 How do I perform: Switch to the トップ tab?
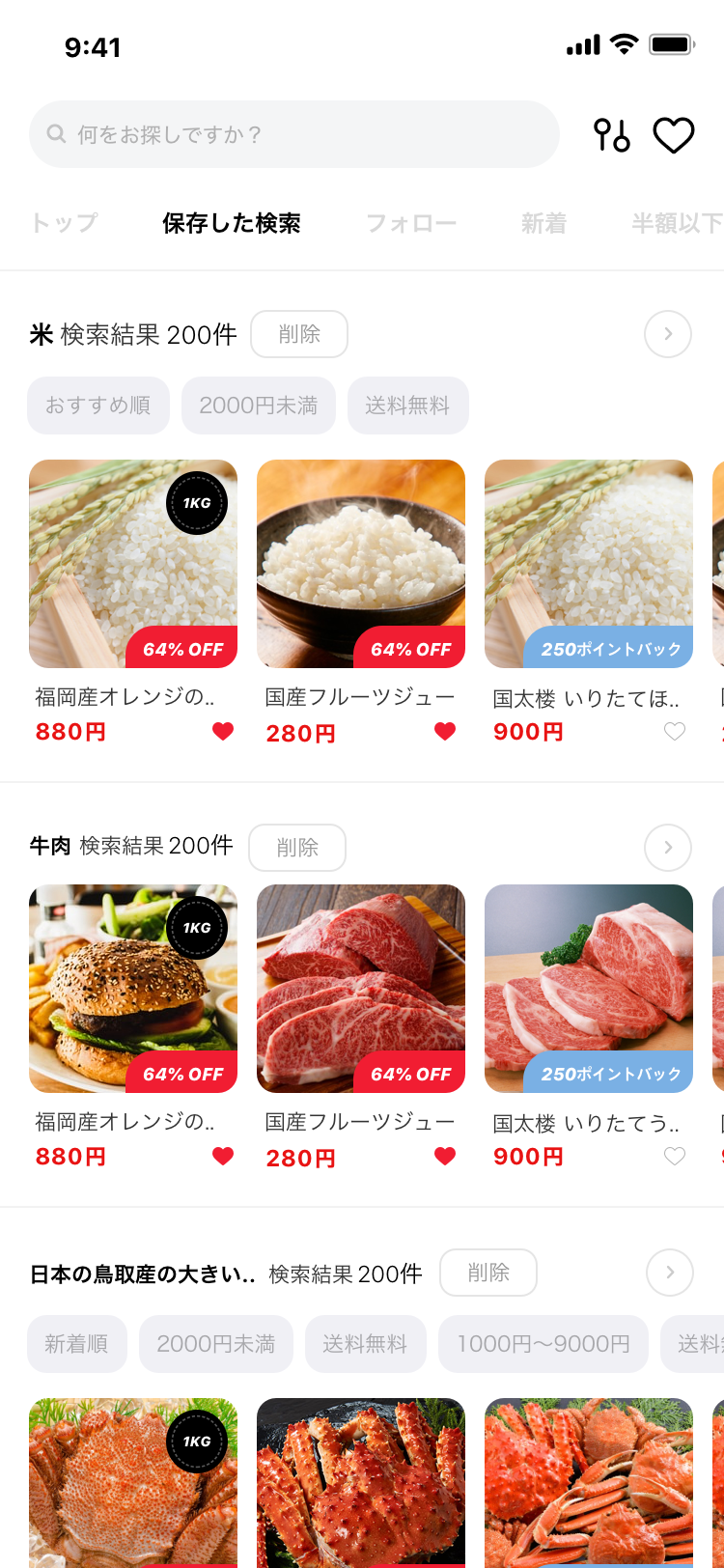coord(64,223)
